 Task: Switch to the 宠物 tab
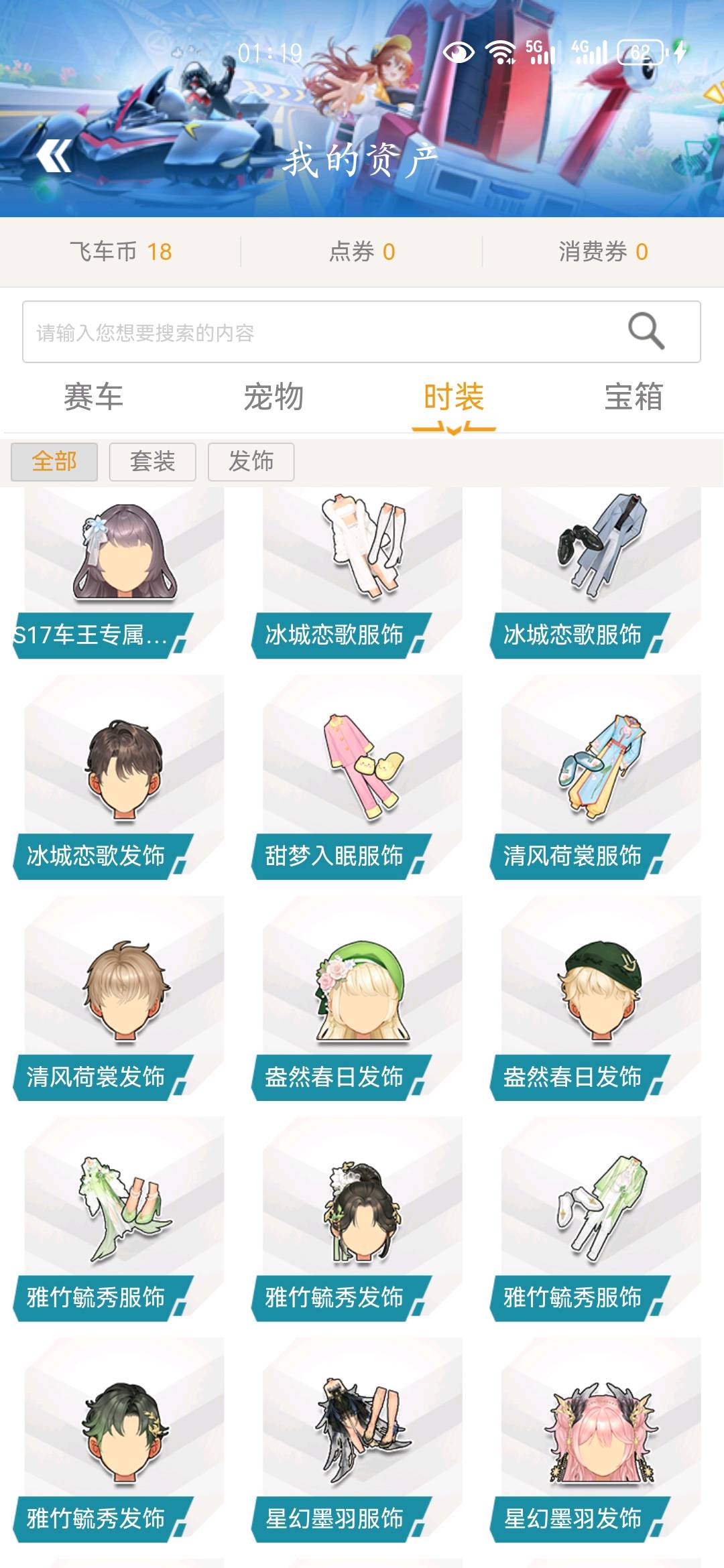pyautogui.click(x=274, y=397)
